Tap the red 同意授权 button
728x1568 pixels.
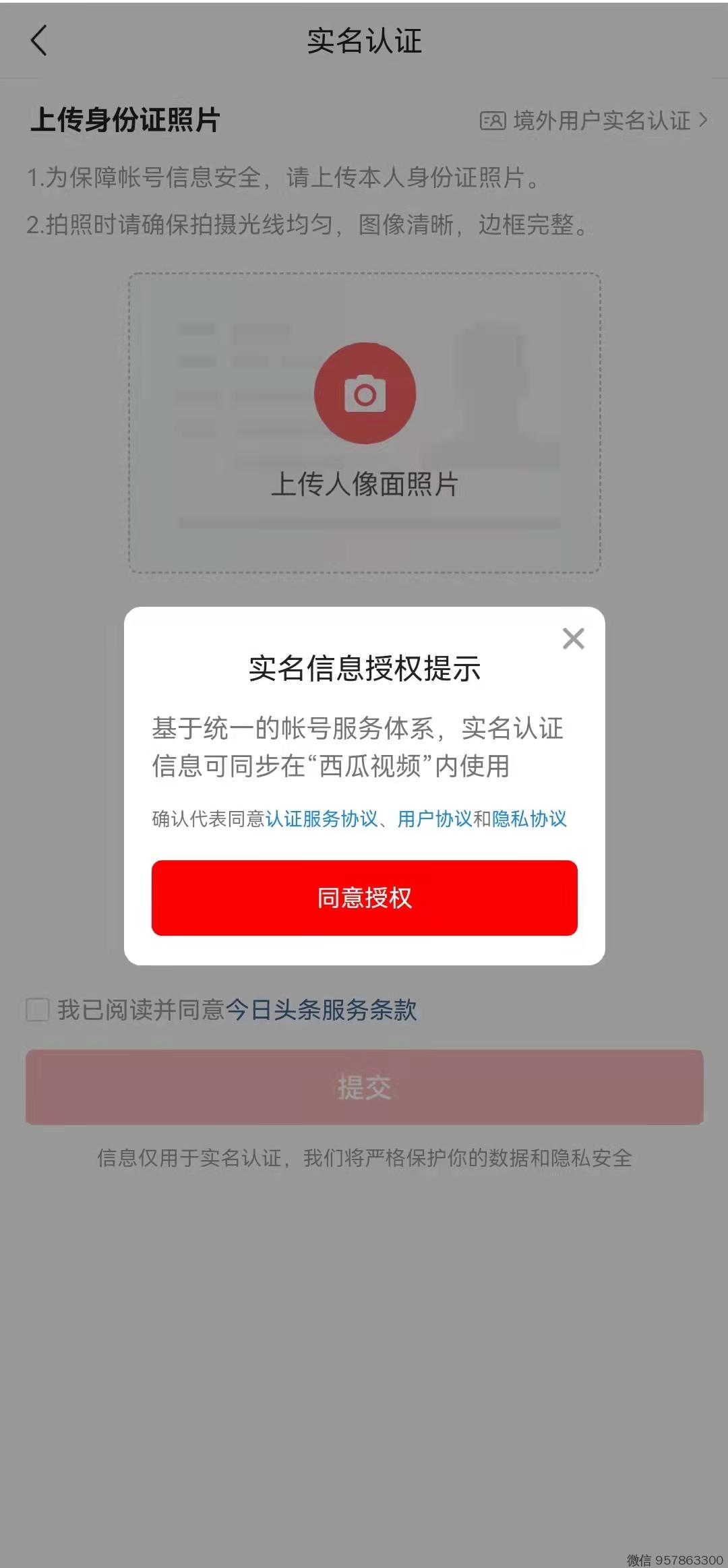coord(364,897)
